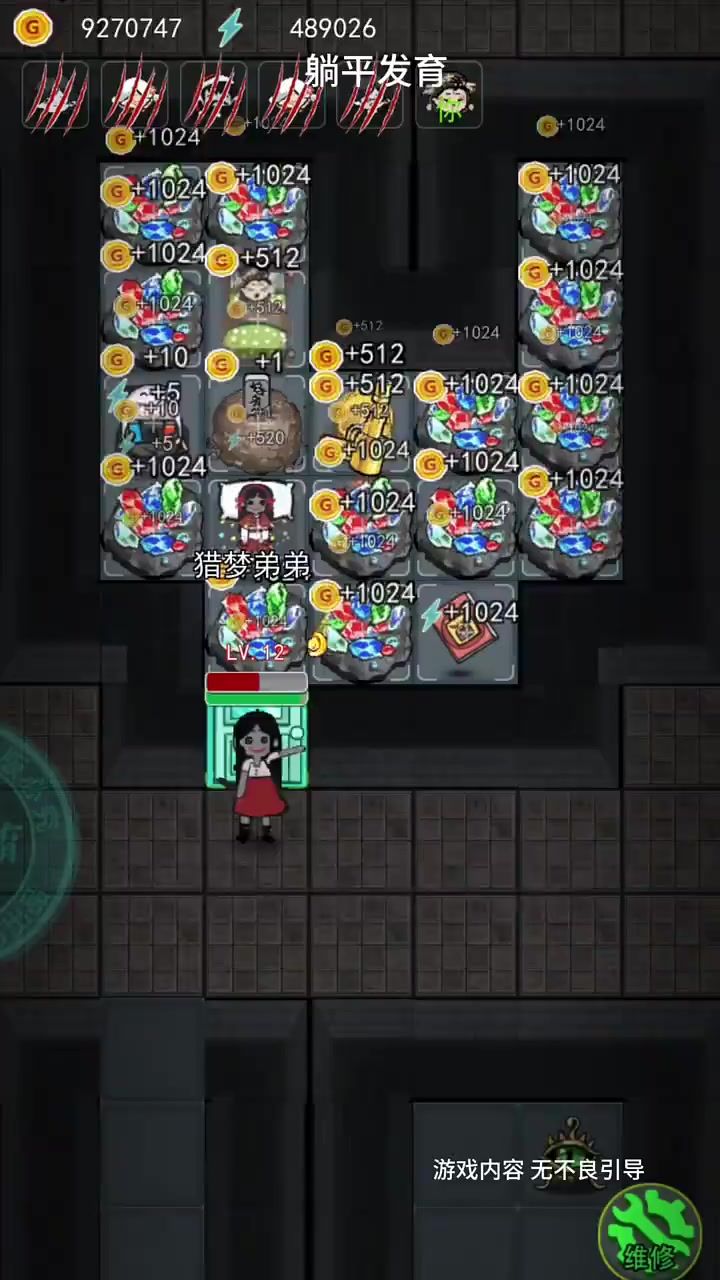The height and width of the screenshot is (1280, 720).
Task: Select the green mushroom bed tile showing +512
Action: click(x=256, y=308)
